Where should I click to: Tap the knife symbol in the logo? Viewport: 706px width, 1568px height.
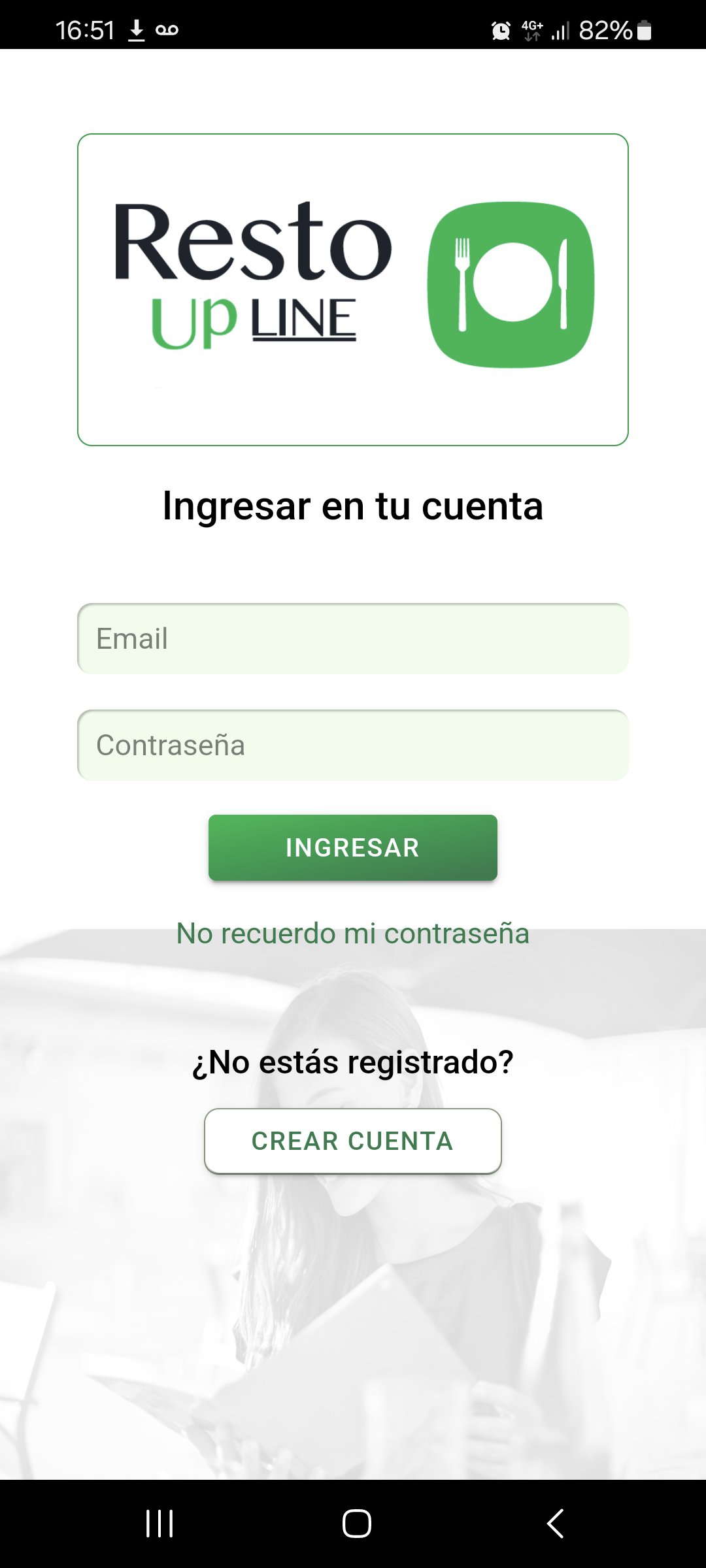click(x=563, y=284)
